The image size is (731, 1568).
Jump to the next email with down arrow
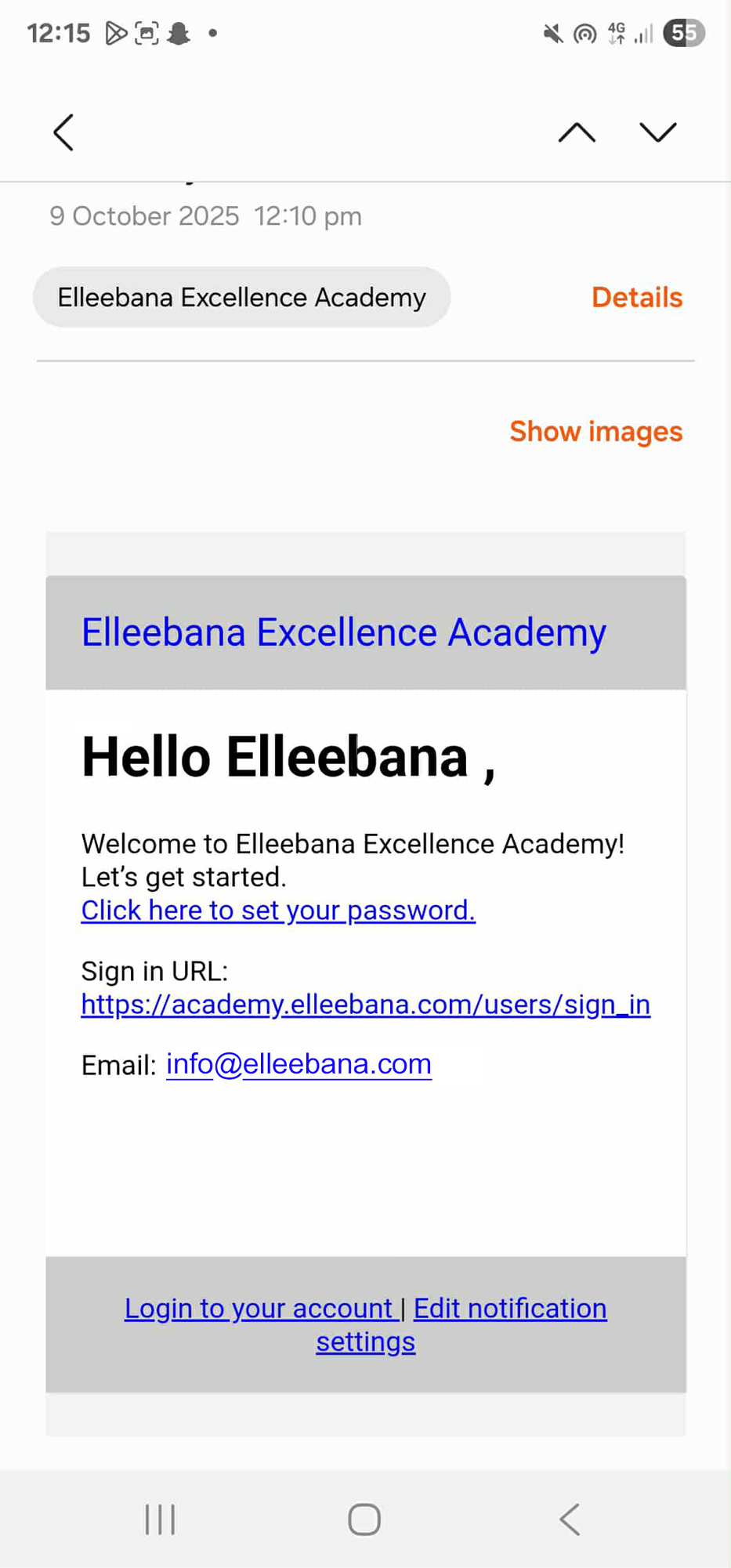tap(657, 132)
